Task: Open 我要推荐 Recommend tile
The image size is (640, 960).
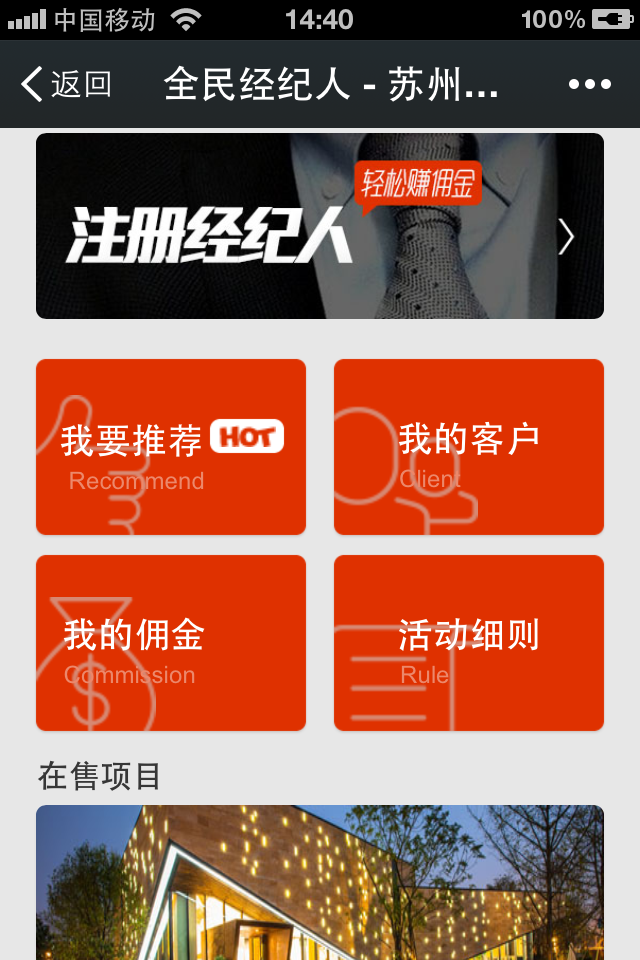Action: 171,447
